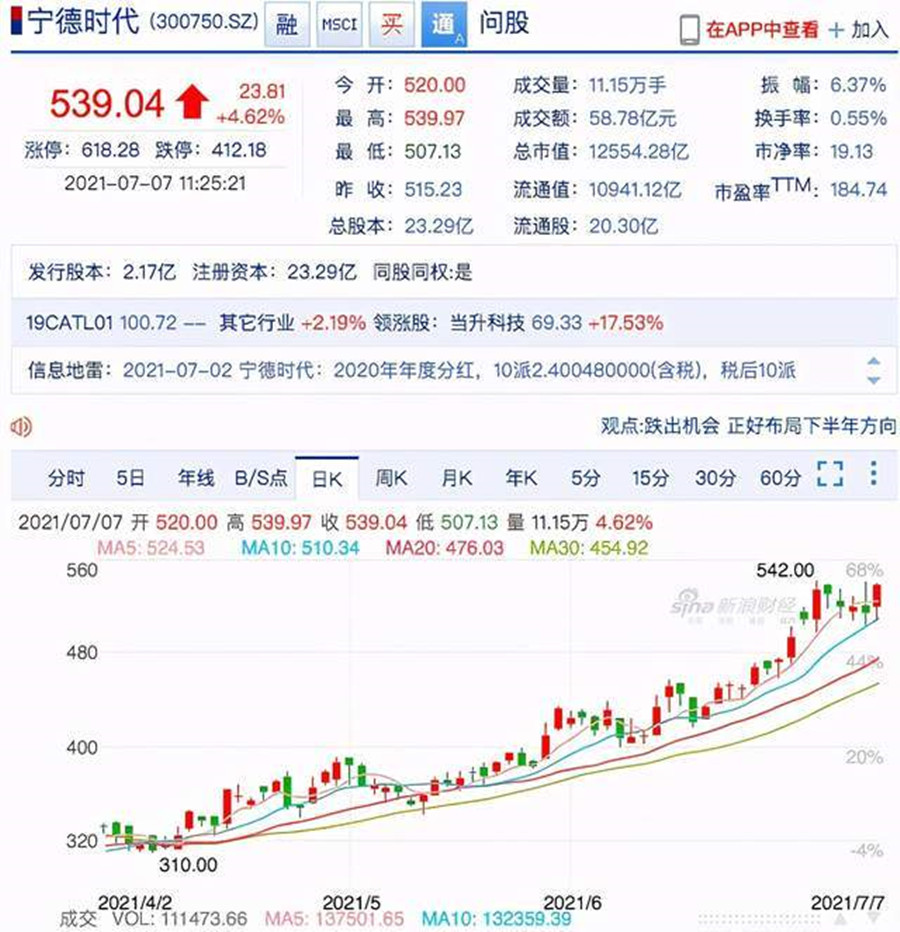Viewport: 900px width, 932px height.
Task: Switch to the 周K chart
Action: pyautogui.click(x=391, y=478)
